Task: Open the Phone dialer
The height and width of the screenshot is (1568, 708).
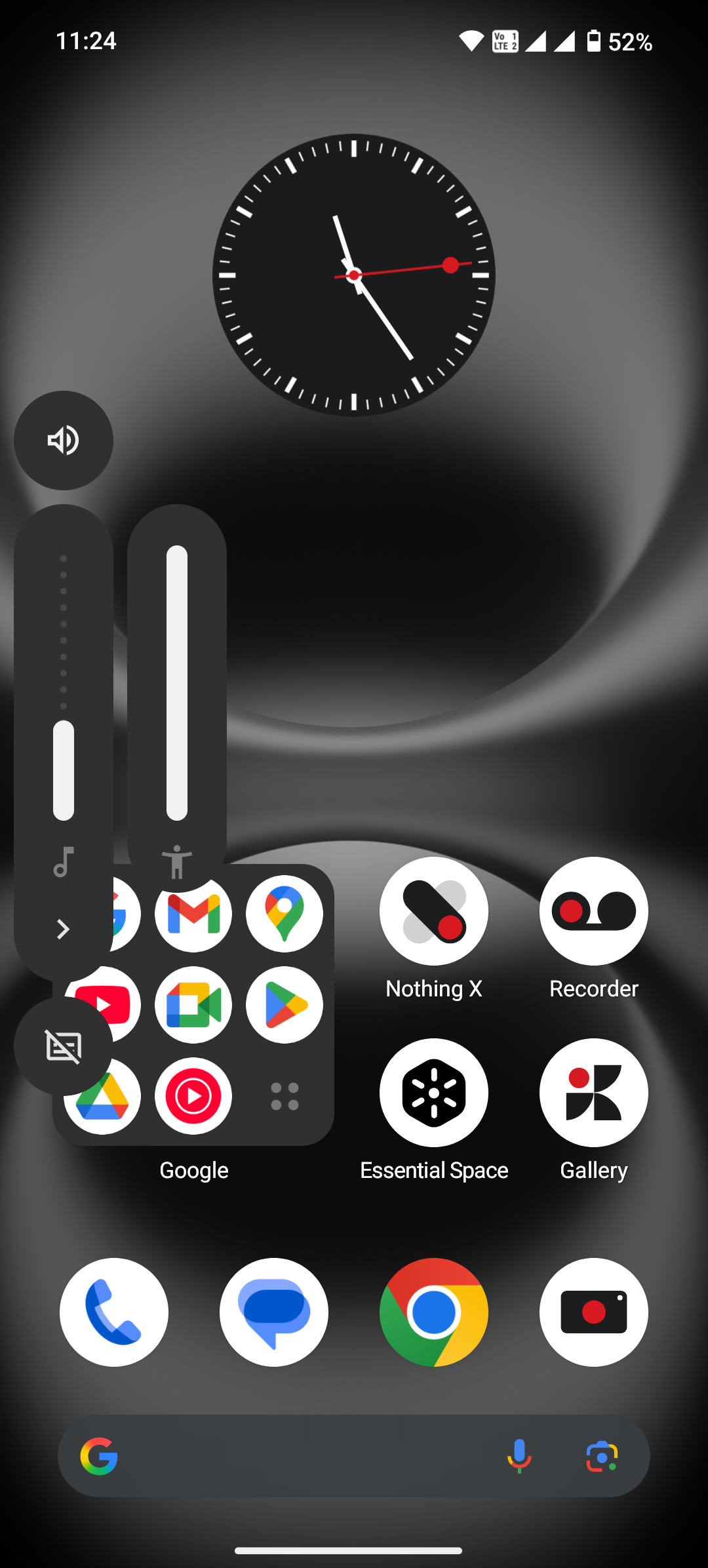Action: [114, 1312]
